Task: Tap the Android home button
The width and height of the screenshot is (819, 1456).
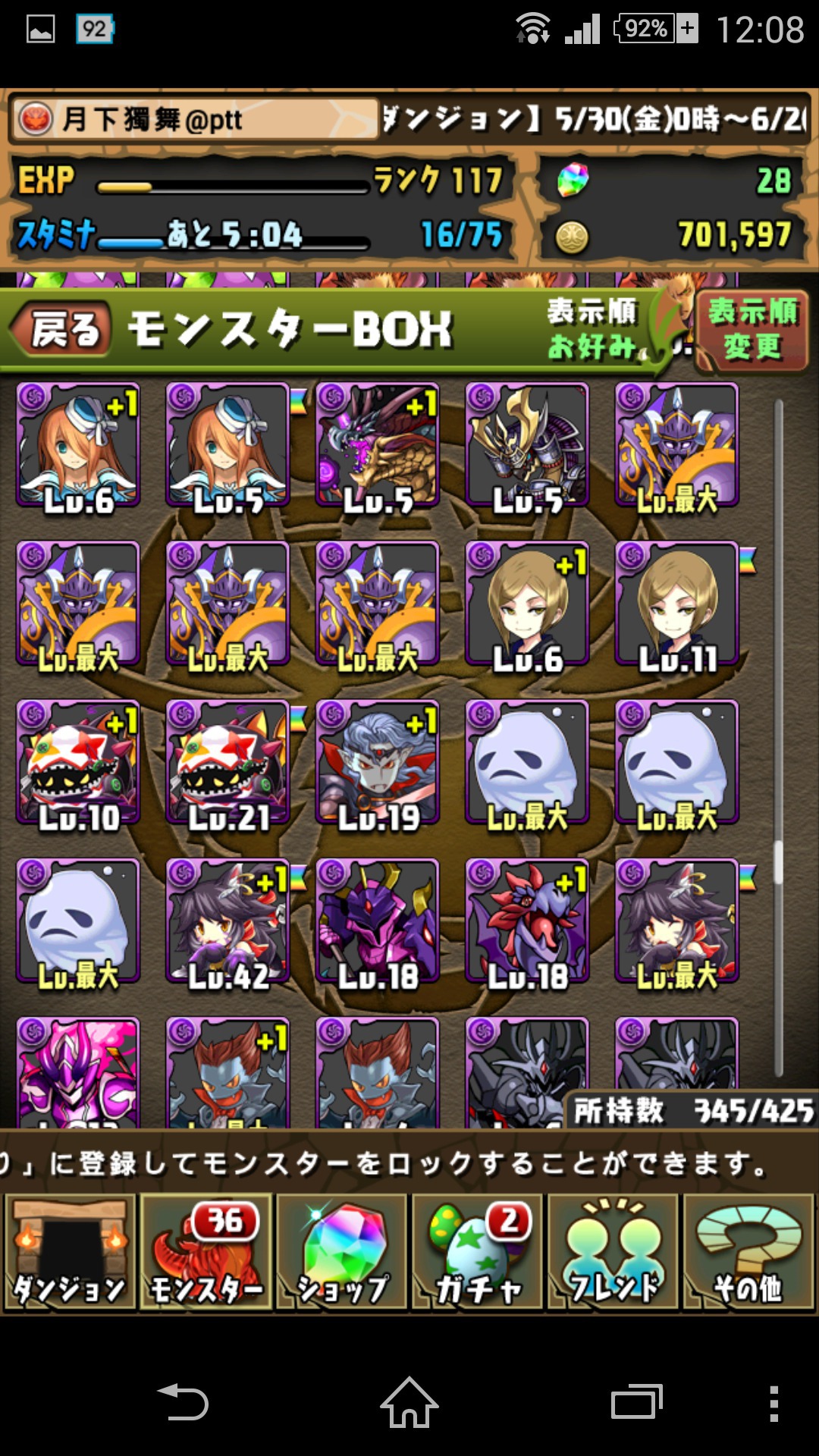Action: click(x=409, y=1403)
